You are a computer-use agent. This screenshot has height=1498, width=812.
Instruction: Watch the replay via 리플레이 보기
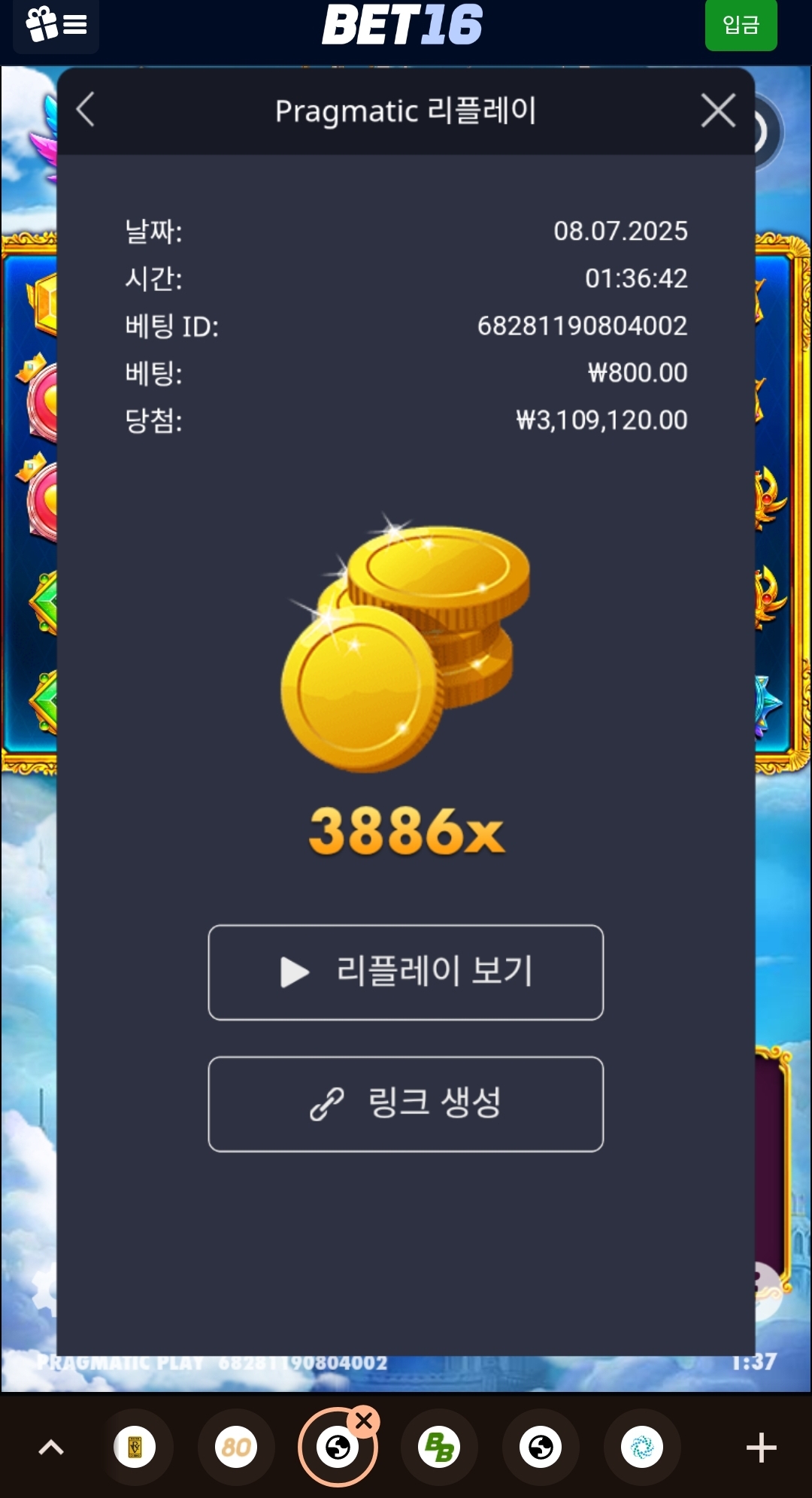(x=405, y=972)
